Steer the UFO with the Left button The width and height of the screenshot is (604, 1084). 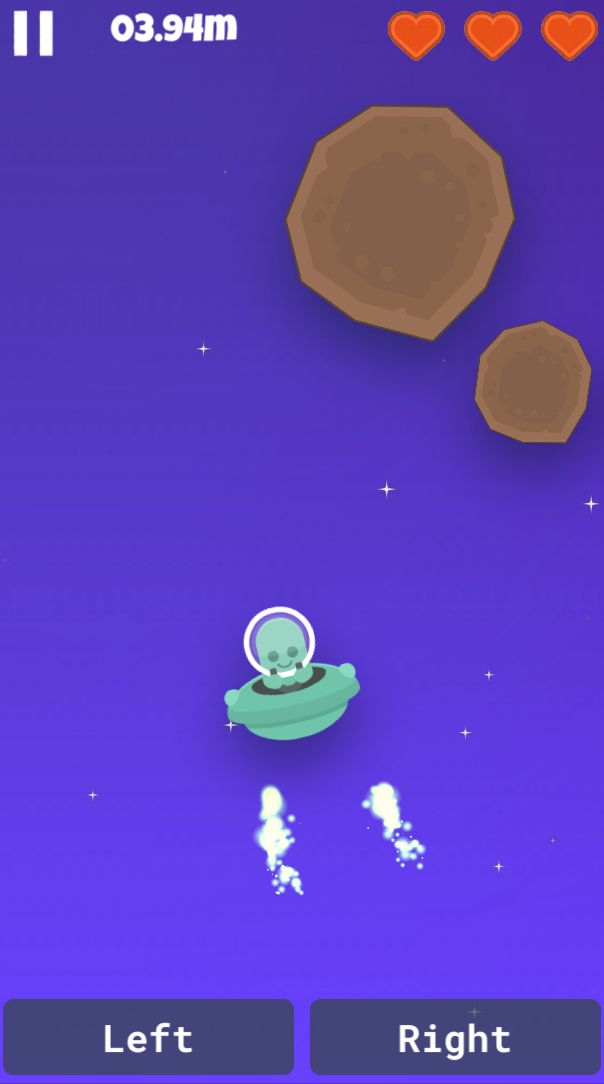(148, 1037)
